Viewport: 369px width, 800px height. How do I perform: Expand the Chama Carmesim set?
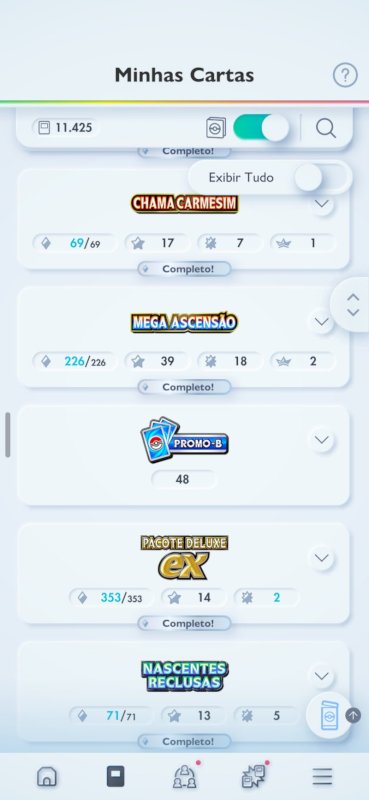322,204
